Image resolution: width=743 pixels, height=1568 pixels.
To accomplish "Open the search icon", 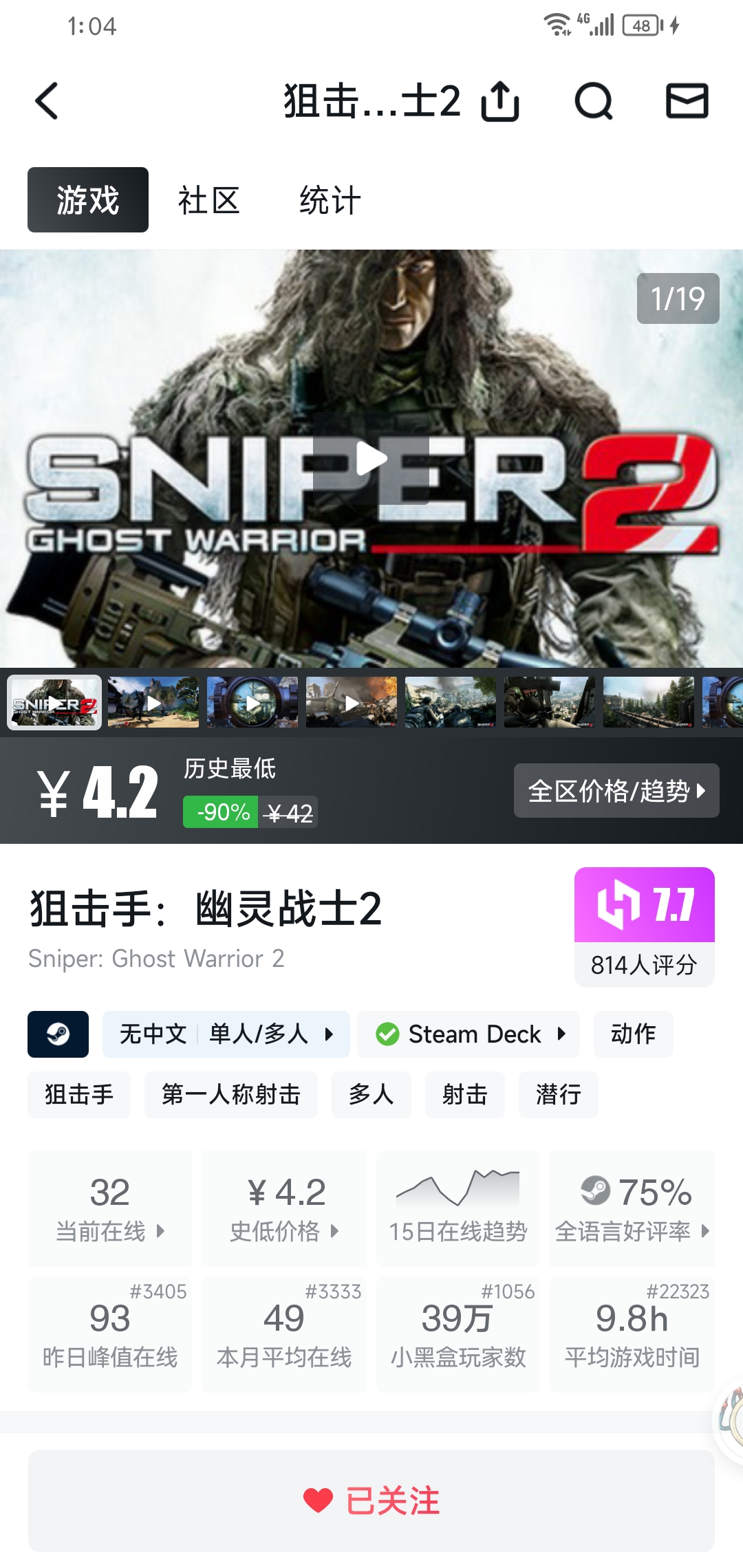I will click(593, 101).
